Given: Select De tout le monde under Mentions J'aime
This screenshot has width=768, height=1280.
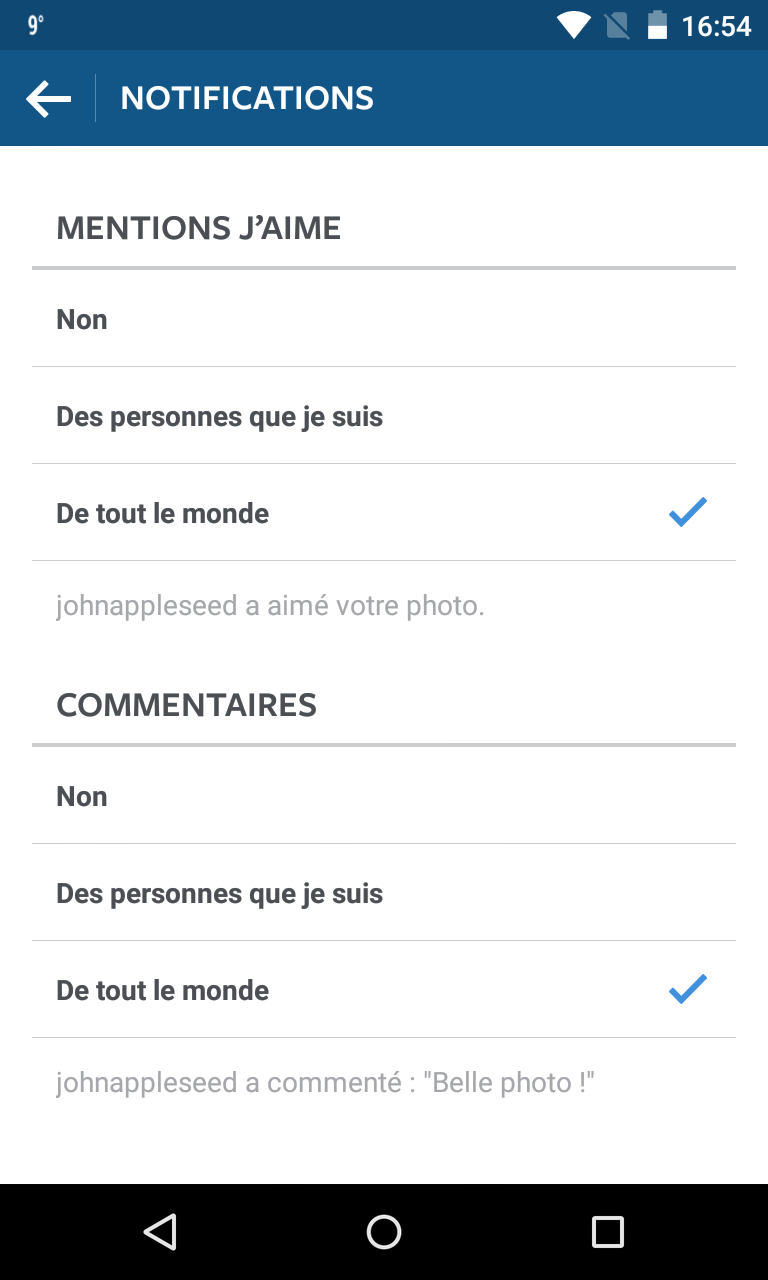Looking at the screenshot, I should (384, 513).
